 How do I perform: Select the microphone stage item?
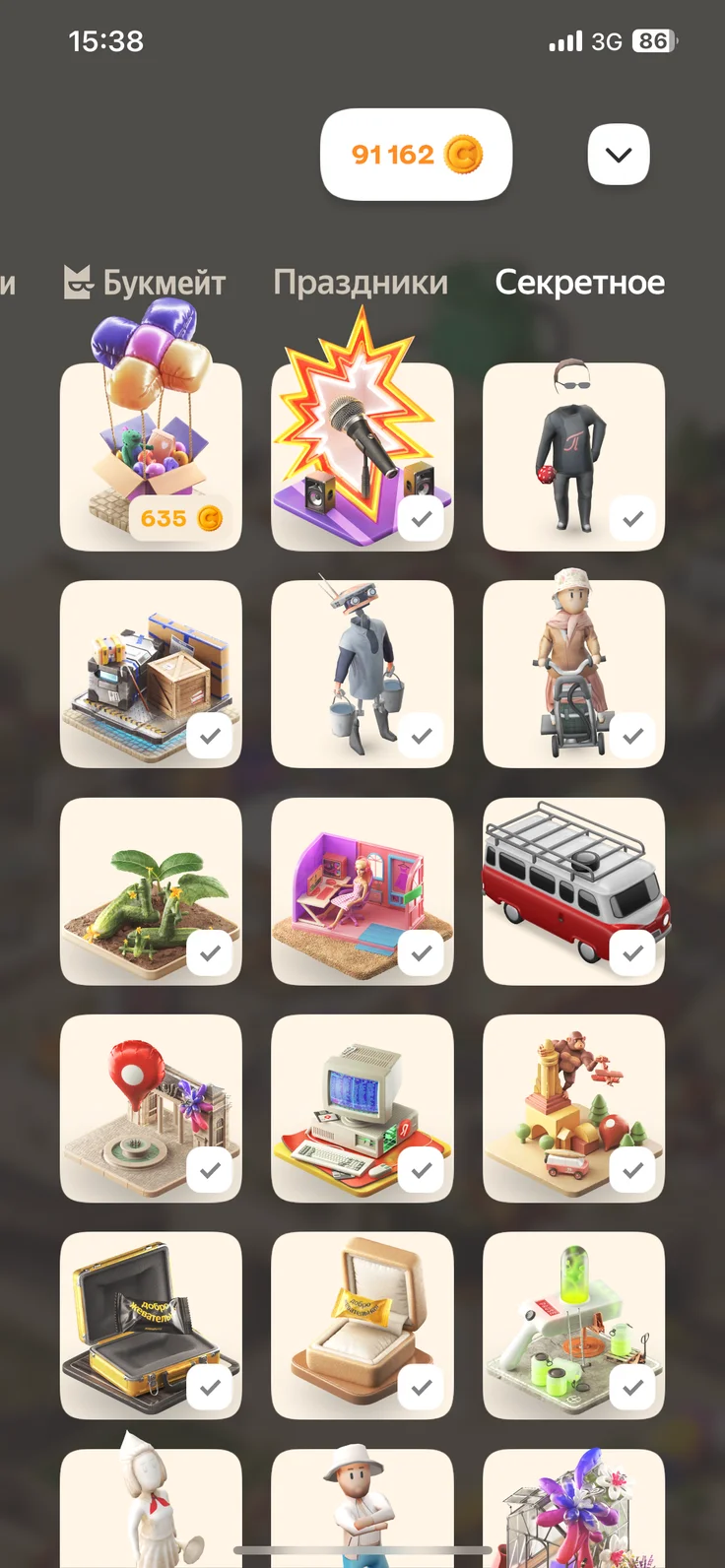(x=362, y=453)
